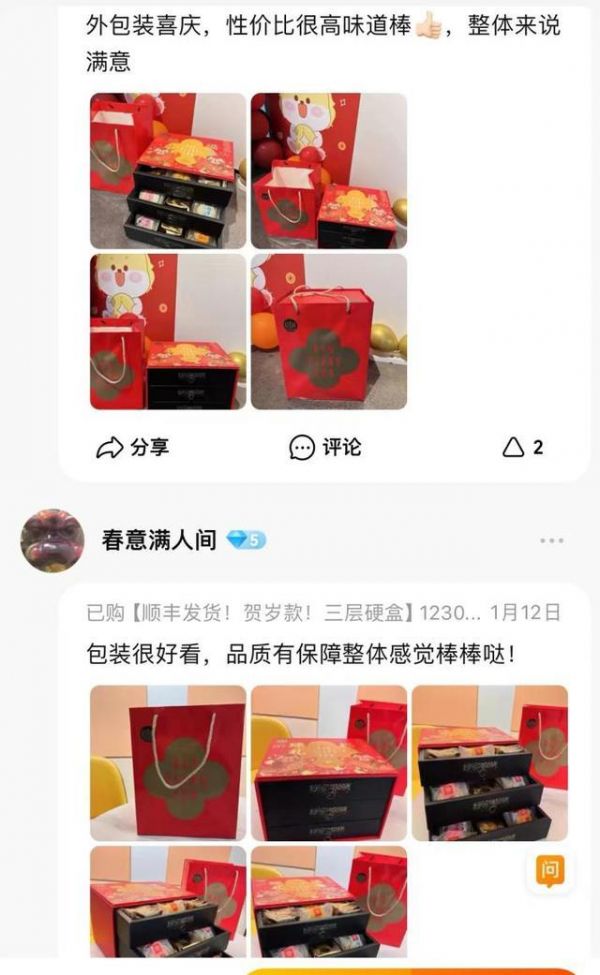This screenshot has height=975, width=600.
Task: View first review's photo of red bag alone
Action: pos(329,331)
